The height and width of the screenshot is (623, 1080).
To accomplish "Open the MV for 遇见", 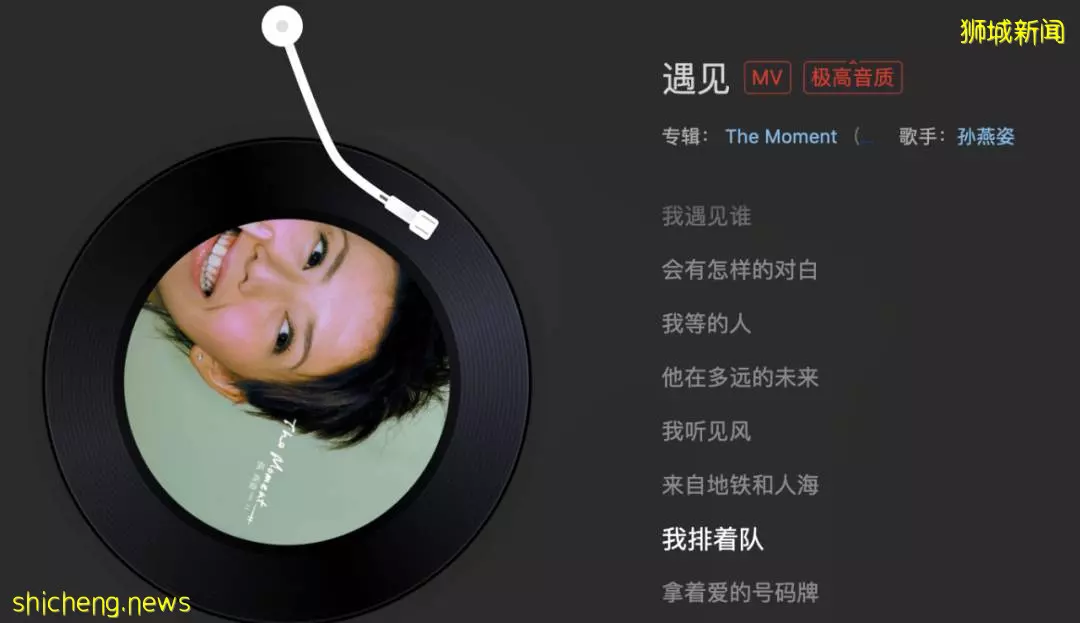I will pos(767,78).
